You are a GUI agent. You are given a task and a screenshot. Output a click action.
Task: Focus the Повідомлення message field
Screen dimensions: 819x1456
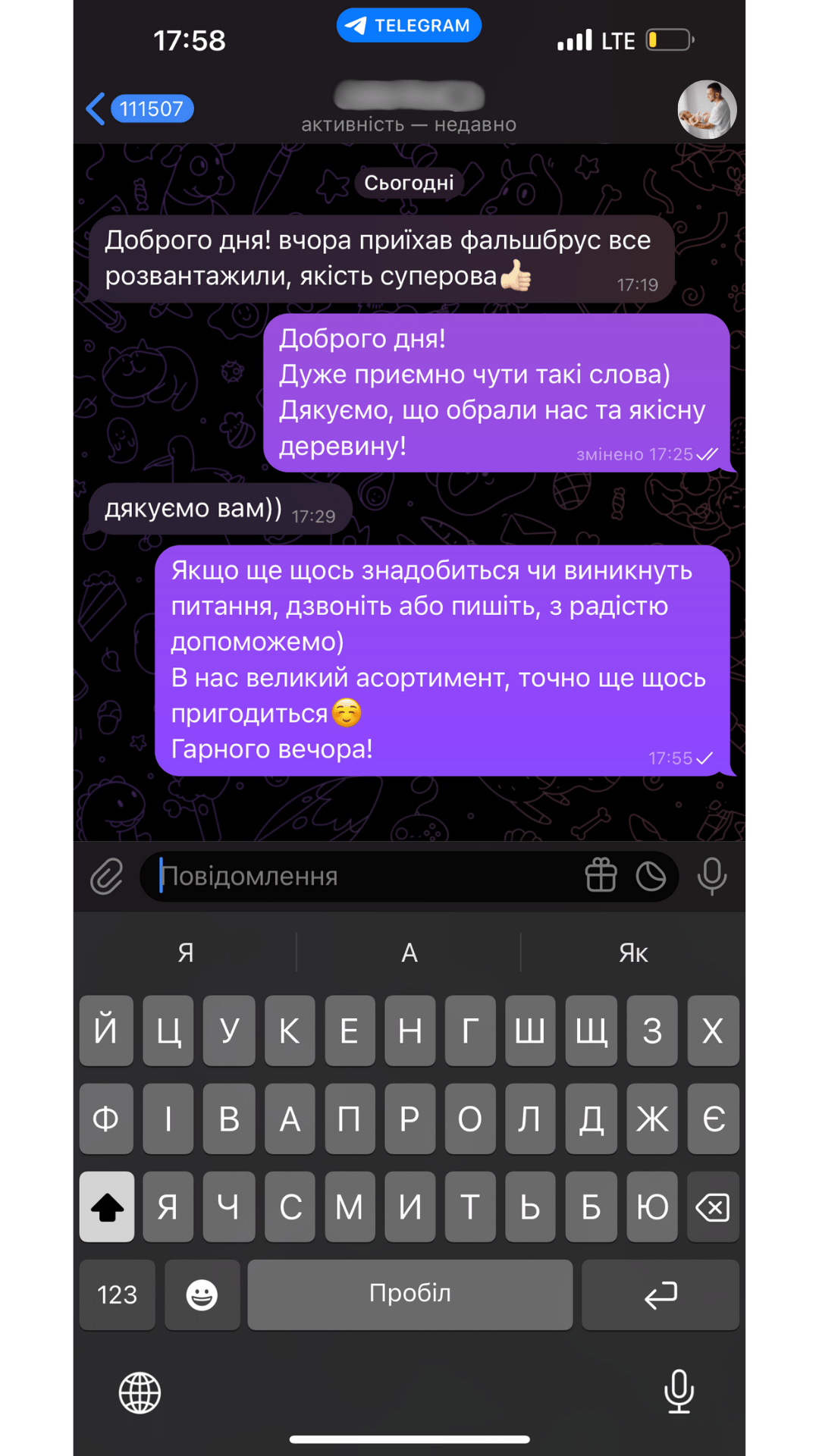pos(364,877)
